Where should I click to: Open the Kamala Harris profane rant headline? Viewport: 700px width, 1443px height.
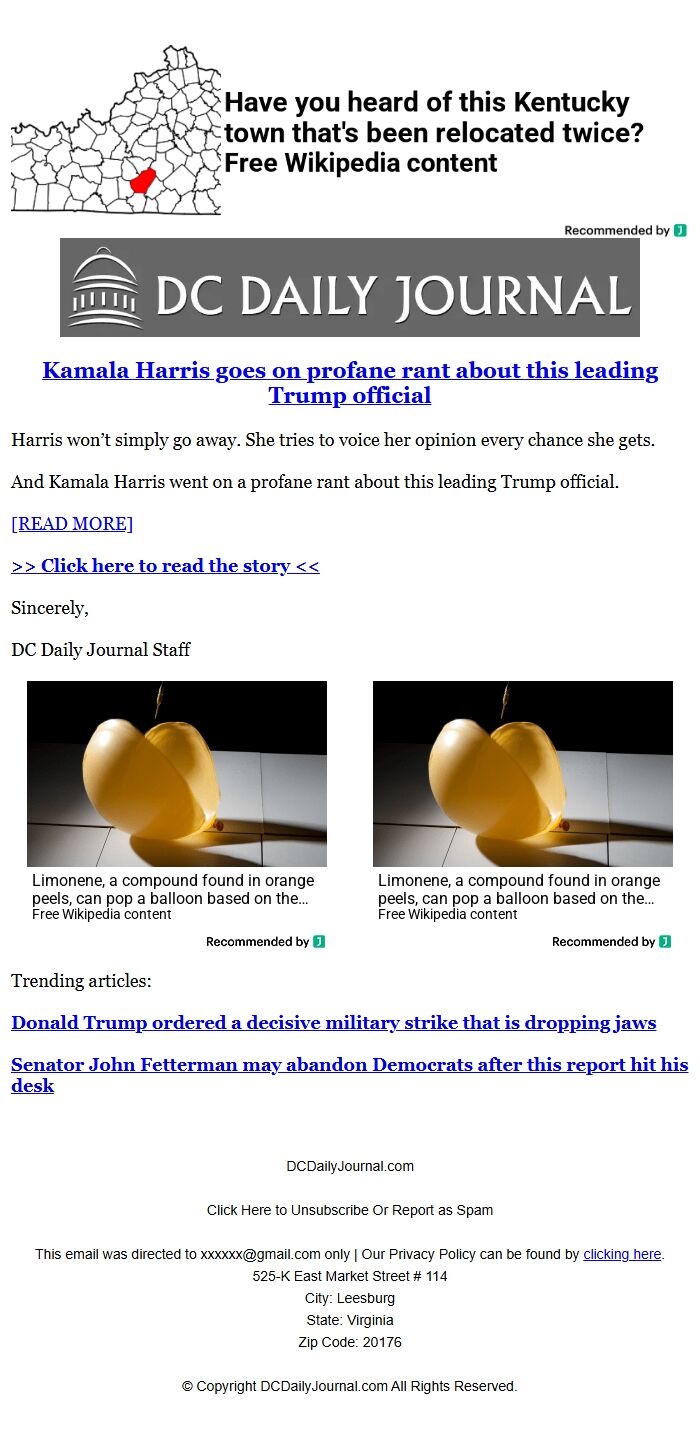pos(350,382)
